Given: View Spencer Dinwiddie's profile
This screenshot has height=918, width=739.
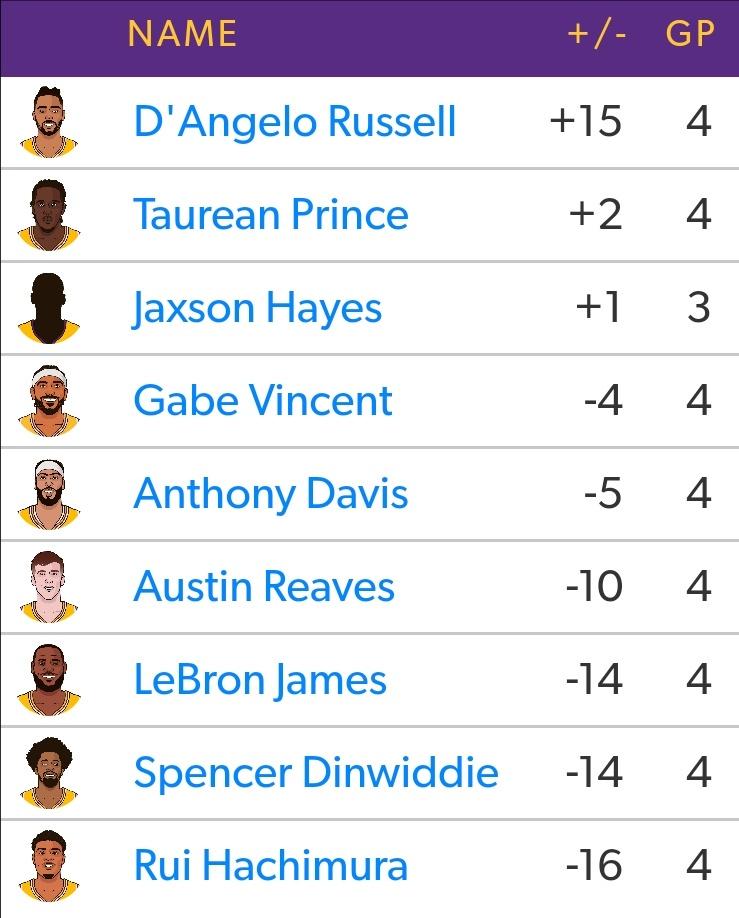Looking at the screenshot, I should [316, 773].
